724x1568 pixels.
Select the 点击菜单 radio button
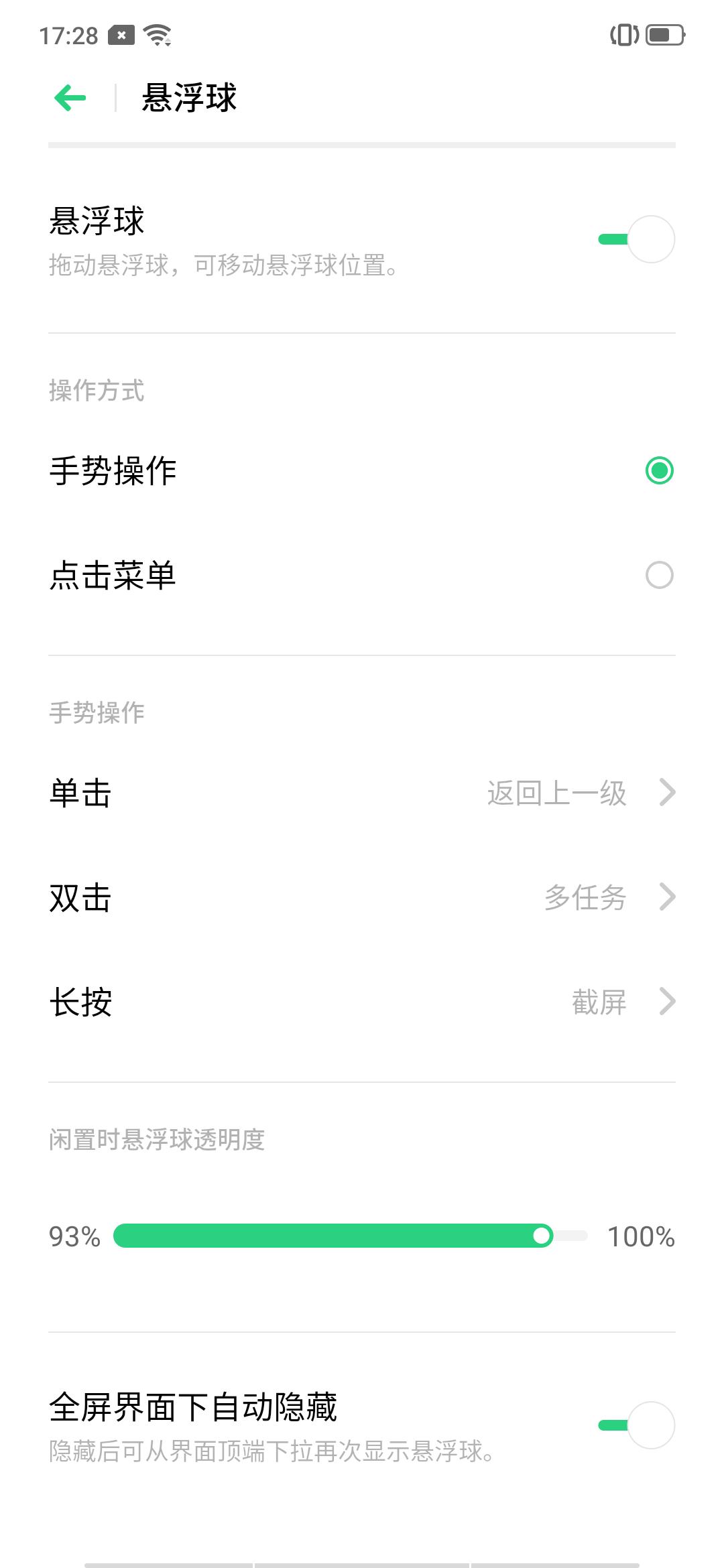[x=660, y=576]
